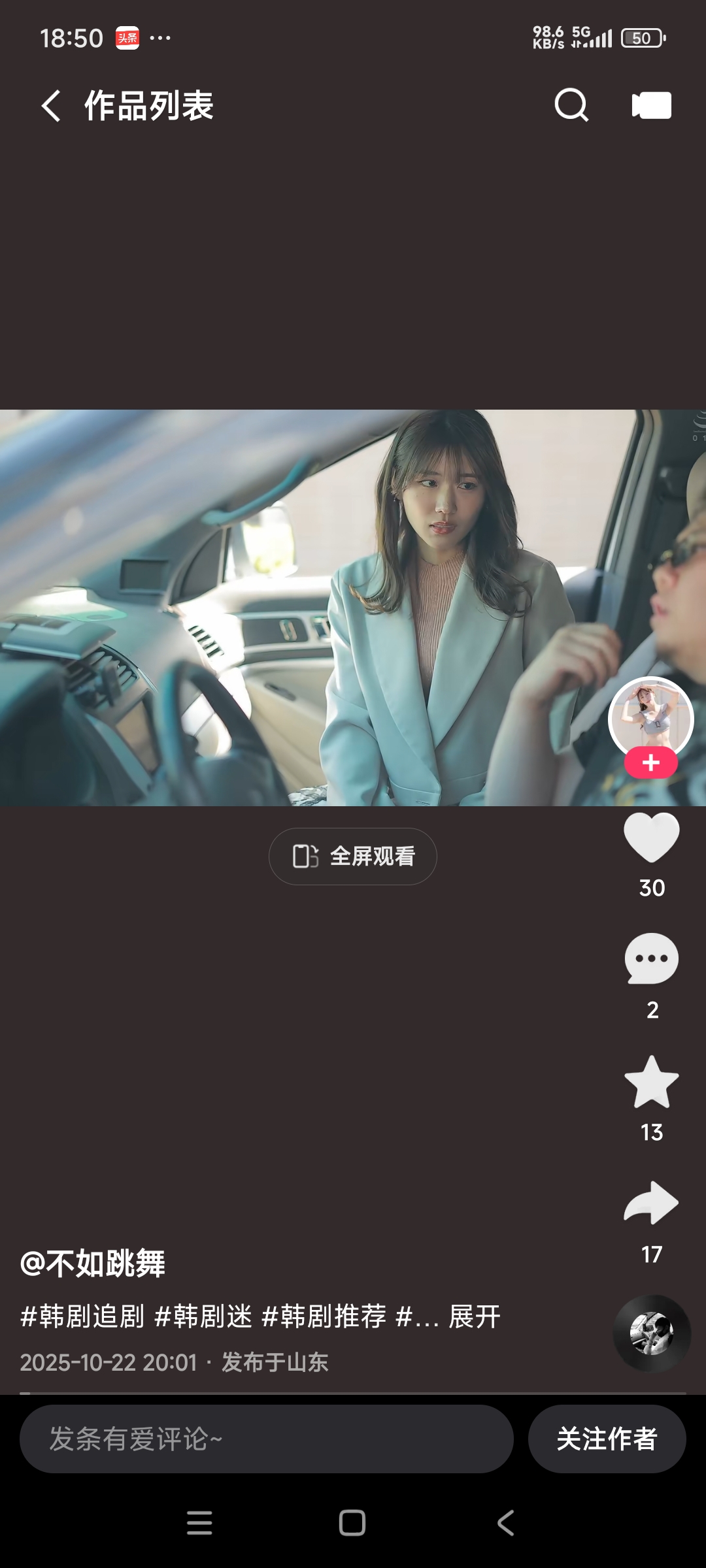
Task: Open the author's avatar profile
Action: pos(650,717)
